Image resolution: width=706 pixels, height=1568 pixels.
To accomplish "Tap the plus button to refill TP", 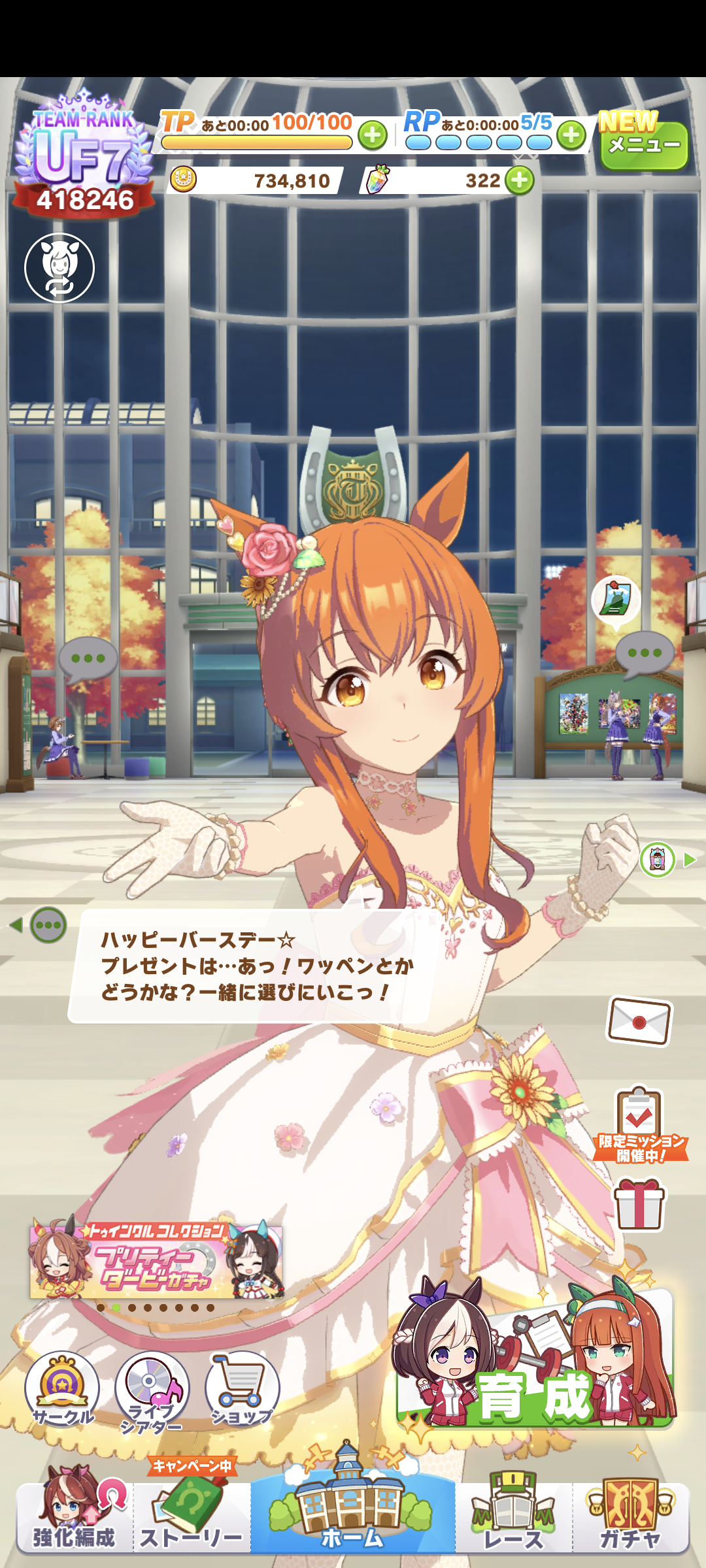I will [373, 136].
